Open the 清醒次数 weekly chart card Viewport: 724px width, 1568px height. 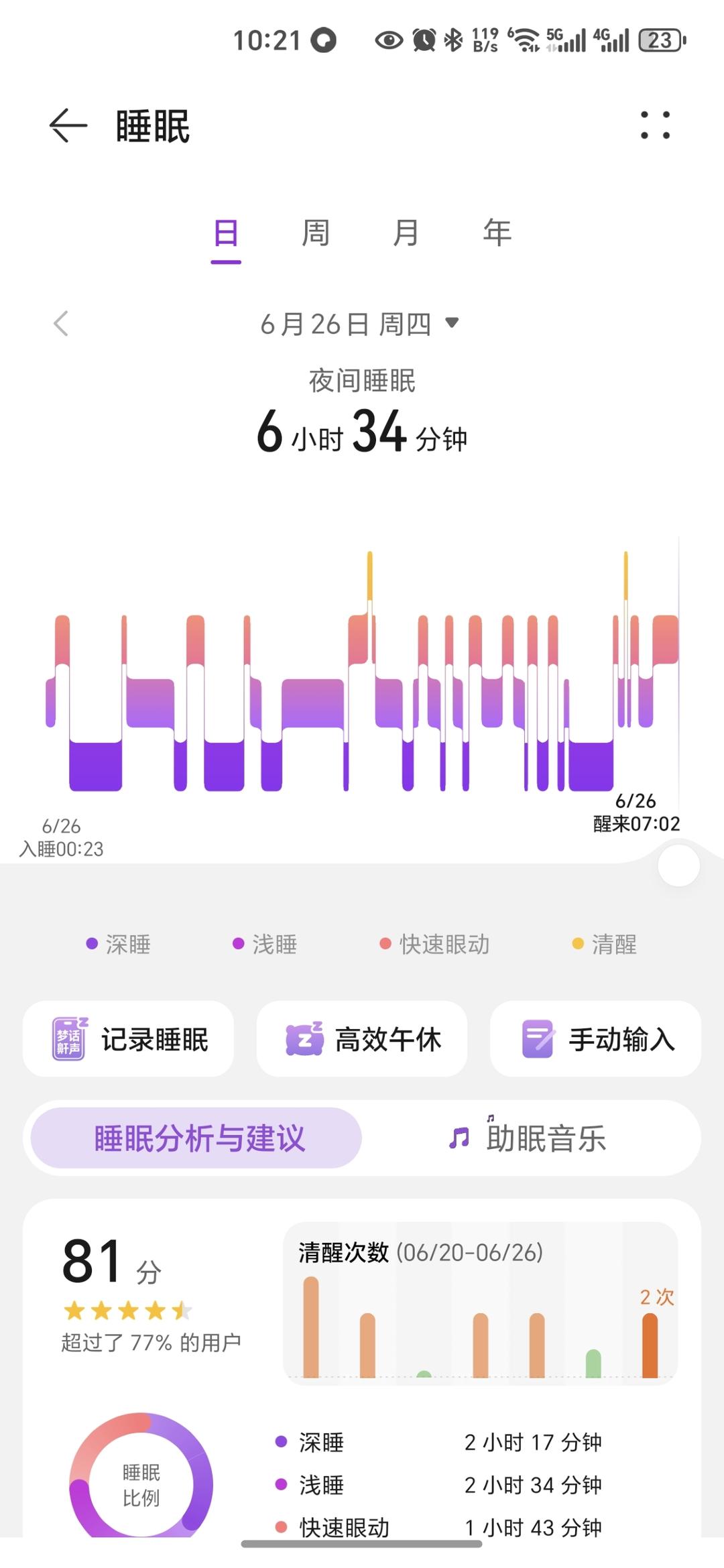(480, 1304)
